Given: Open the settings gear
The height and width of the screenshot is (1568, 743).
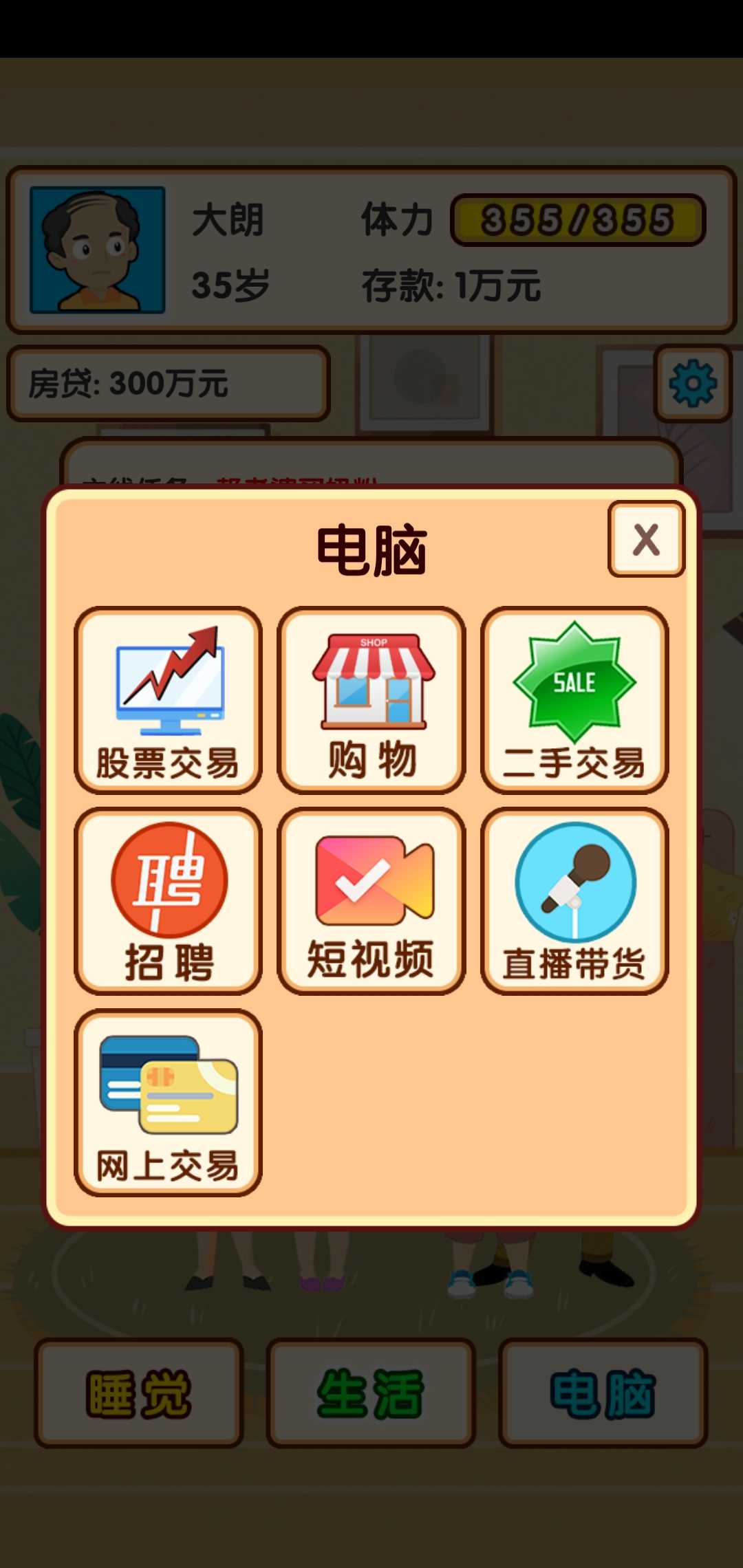Looking at the screenshot, I should 691,384.
